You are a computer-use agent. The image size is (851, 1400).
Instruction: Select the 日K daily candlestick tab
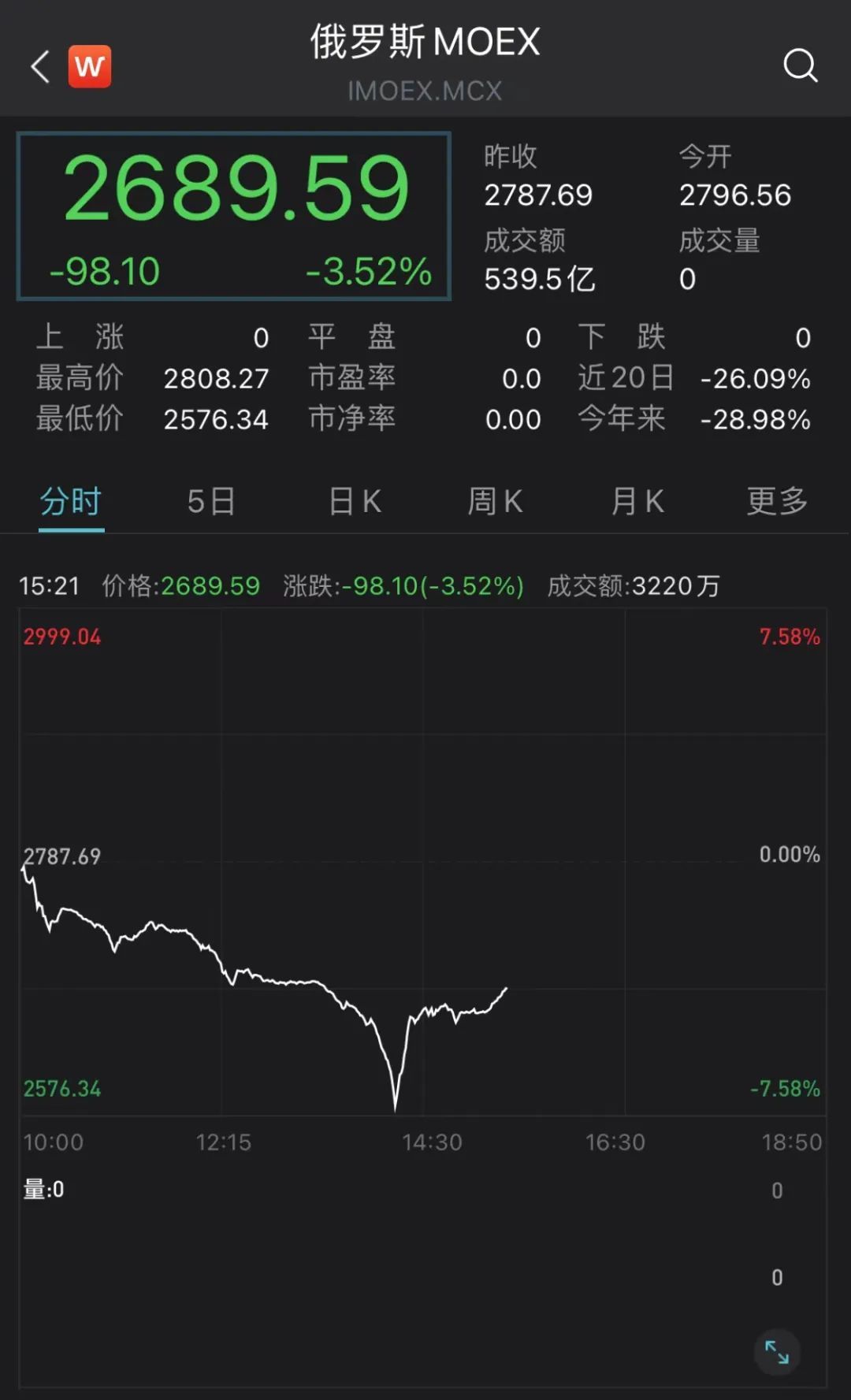(355, 501)
